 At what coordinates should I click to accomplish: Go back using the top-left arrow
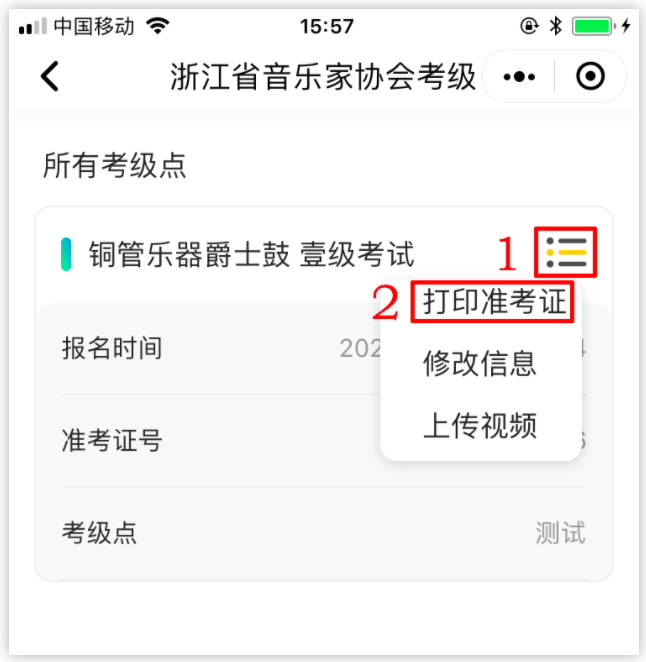pos(49,77)
